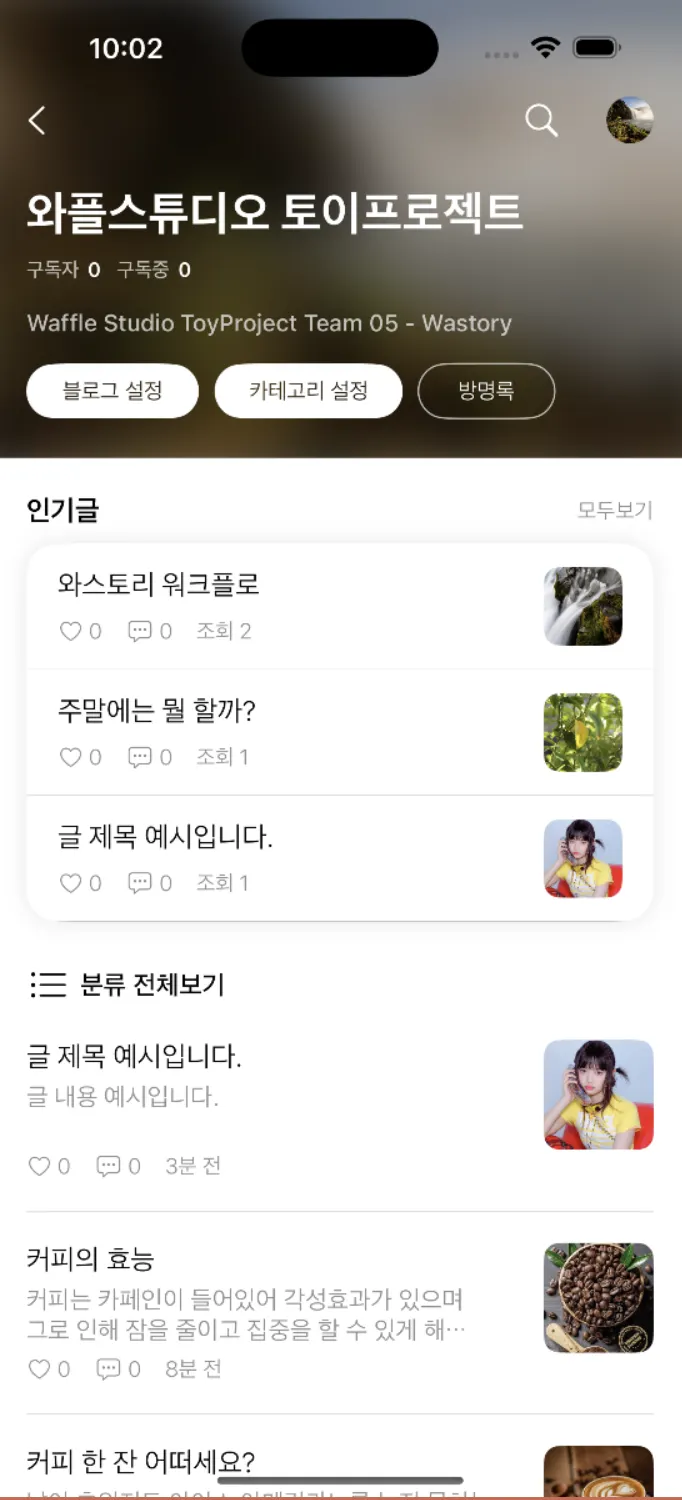Like the 3분 전 글 제목 예시입니다 post
The width and height of the screenshot is (682, 1500).
coord(40,1166)
